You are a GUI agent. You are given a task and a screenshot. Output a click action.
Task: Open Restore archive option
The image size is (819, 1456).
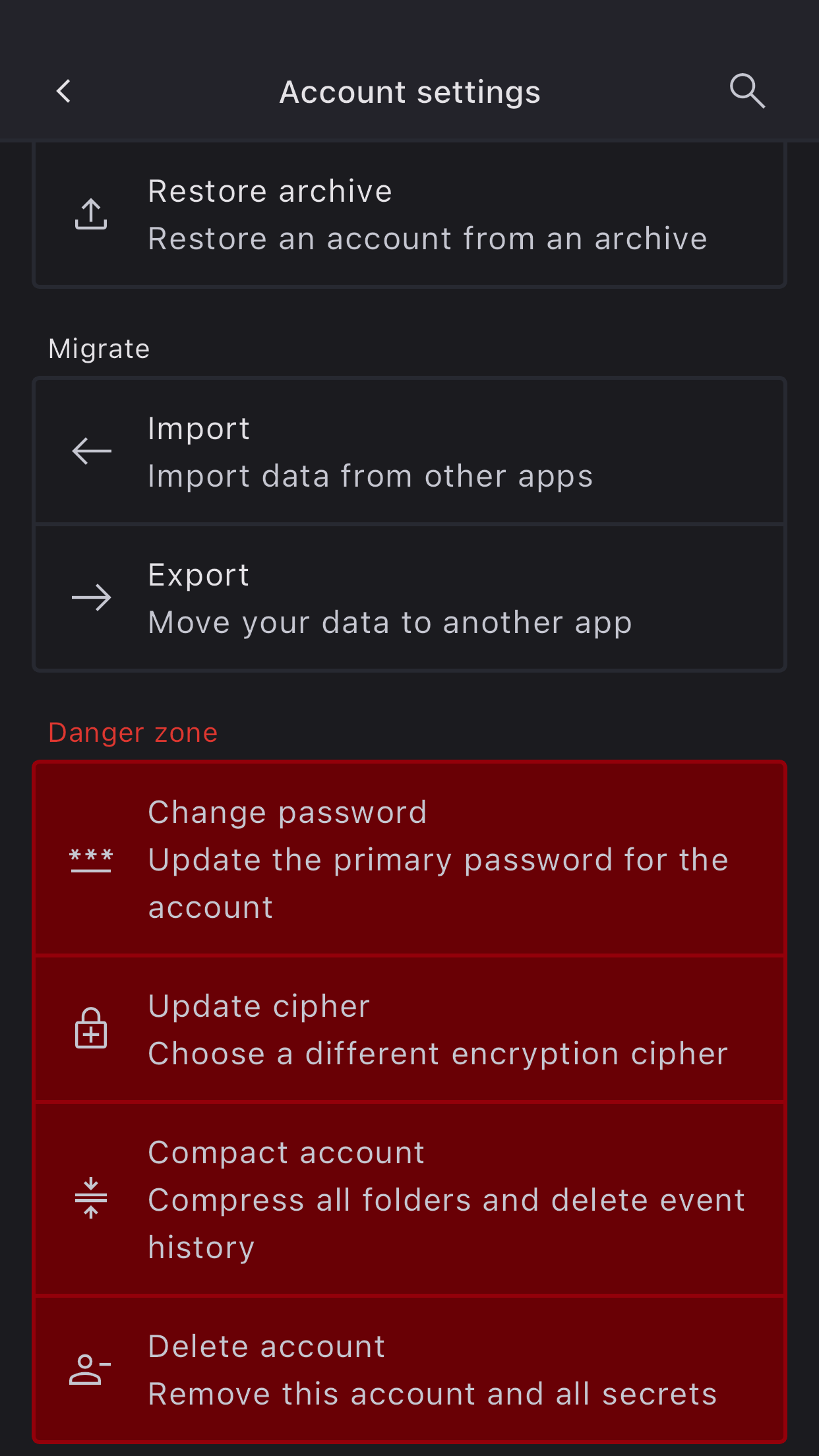pyautogui.click(x=409, y=215)
